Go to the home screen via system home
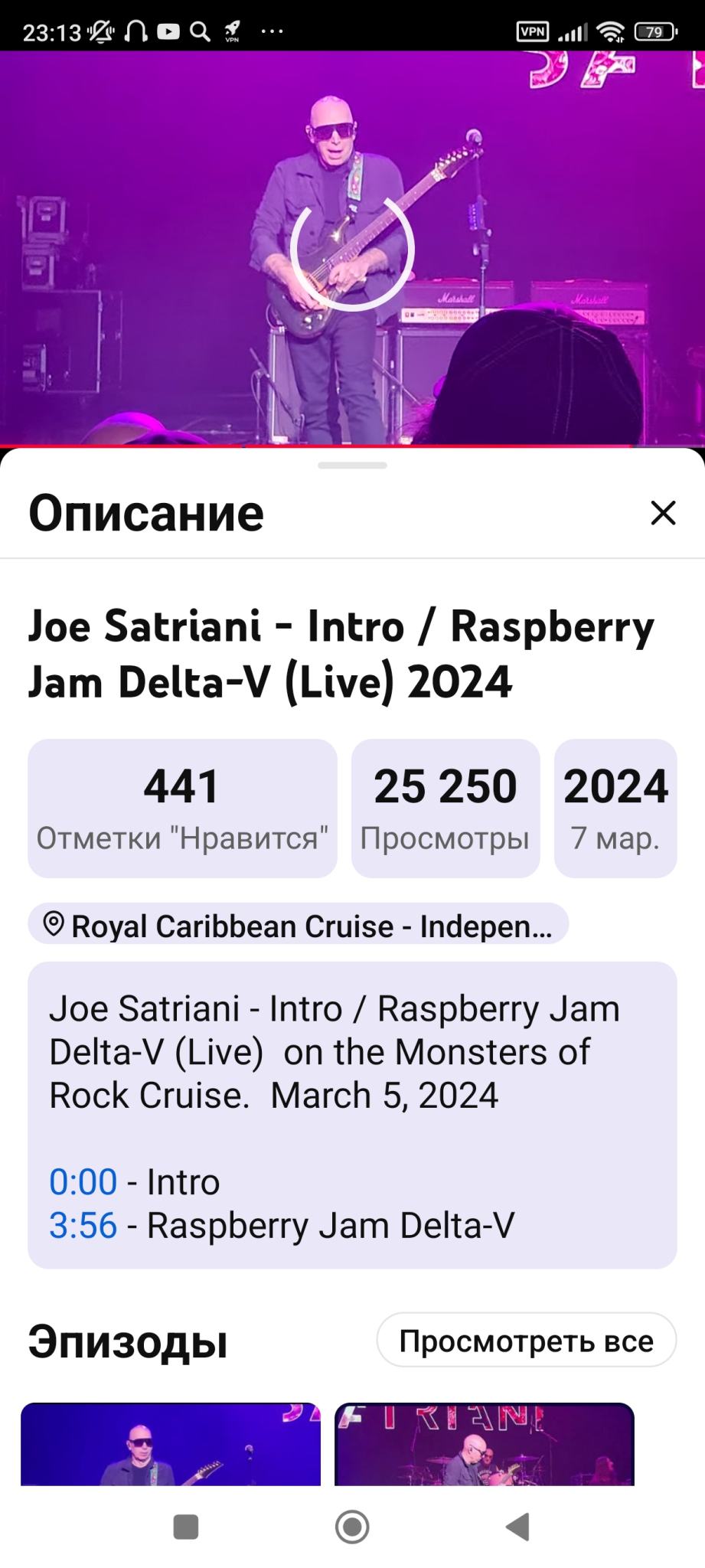The image size is (705, 1568). [x=352, y=1527]
